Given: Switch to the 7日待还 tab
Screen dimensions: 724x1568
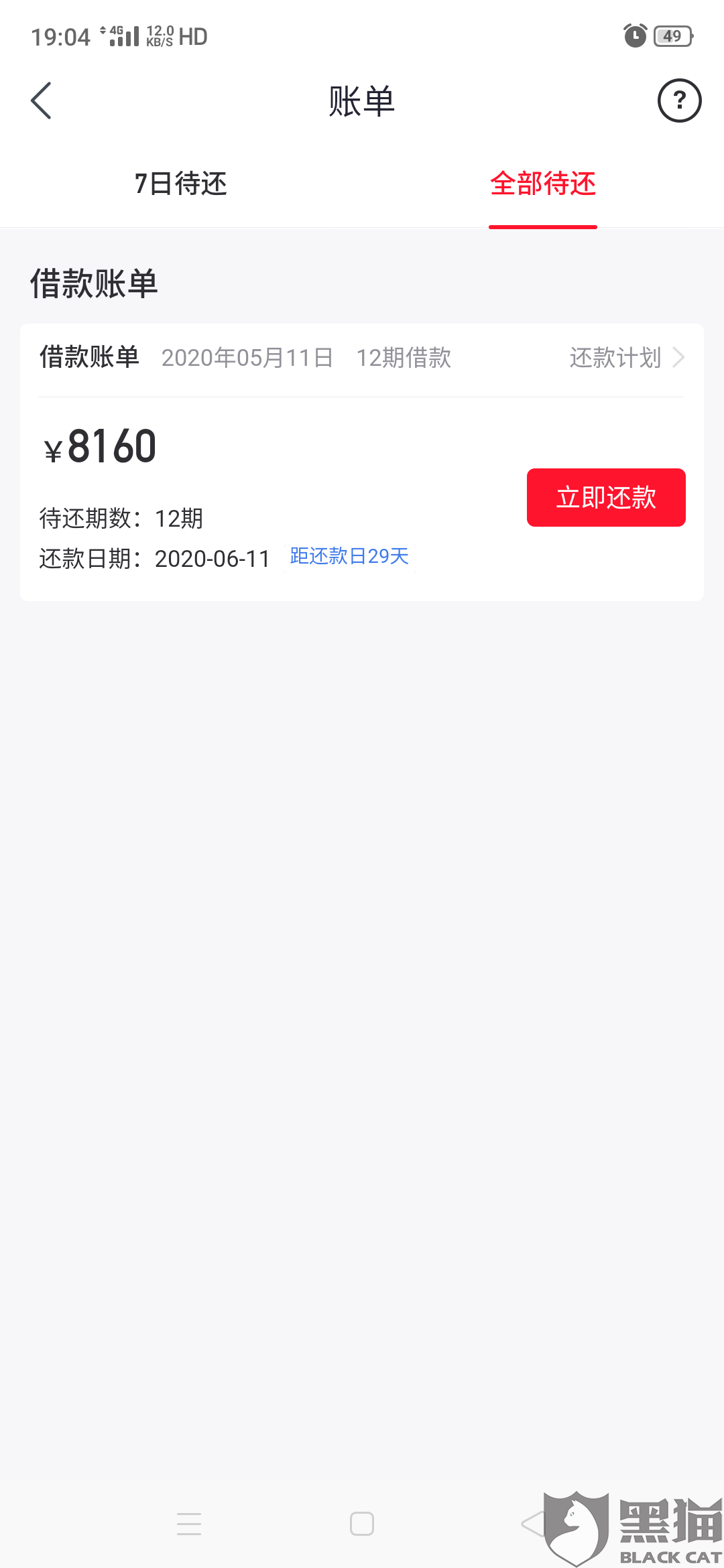Looking at the screenshot, I should tap(181, 184).
